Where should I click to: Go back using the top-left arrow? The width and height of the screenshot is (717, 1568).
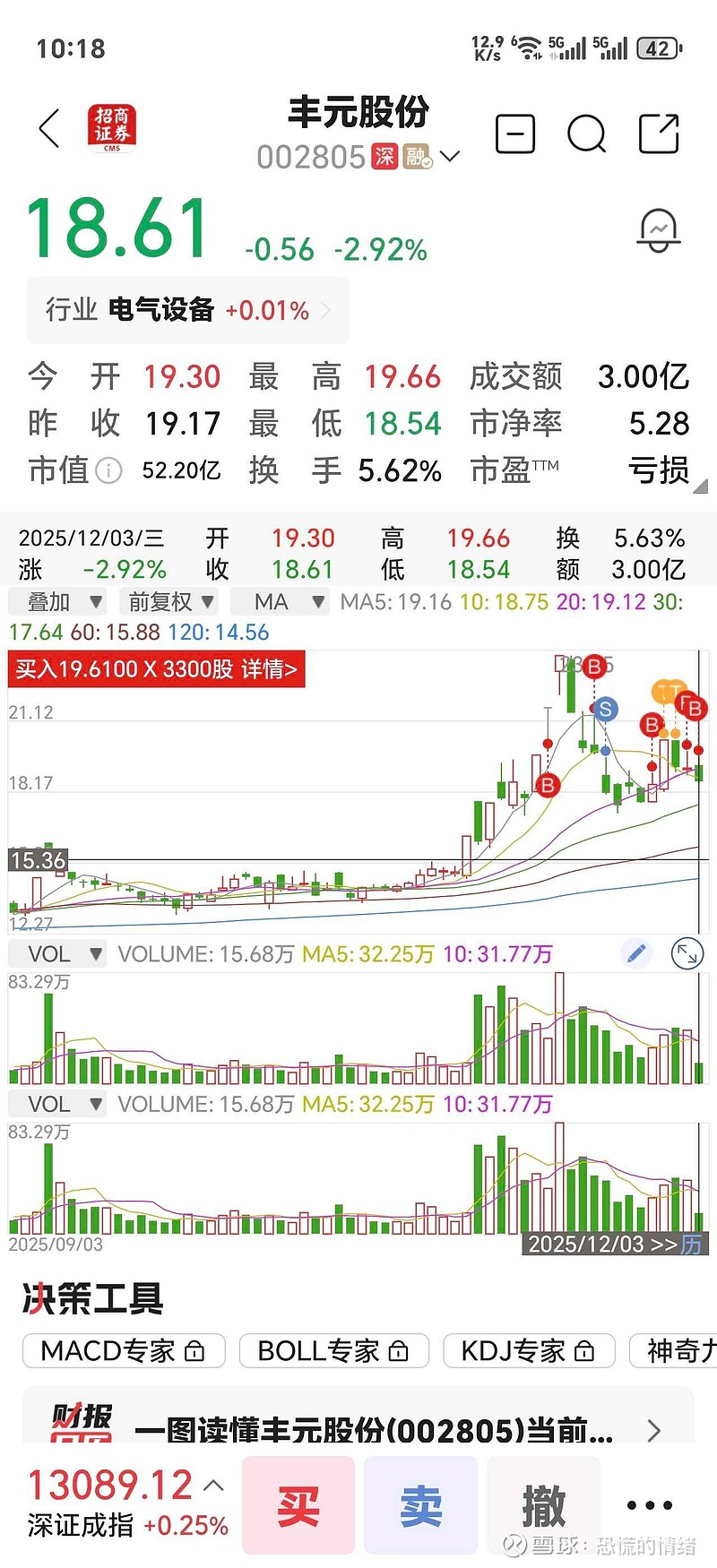tap(50, 129)
